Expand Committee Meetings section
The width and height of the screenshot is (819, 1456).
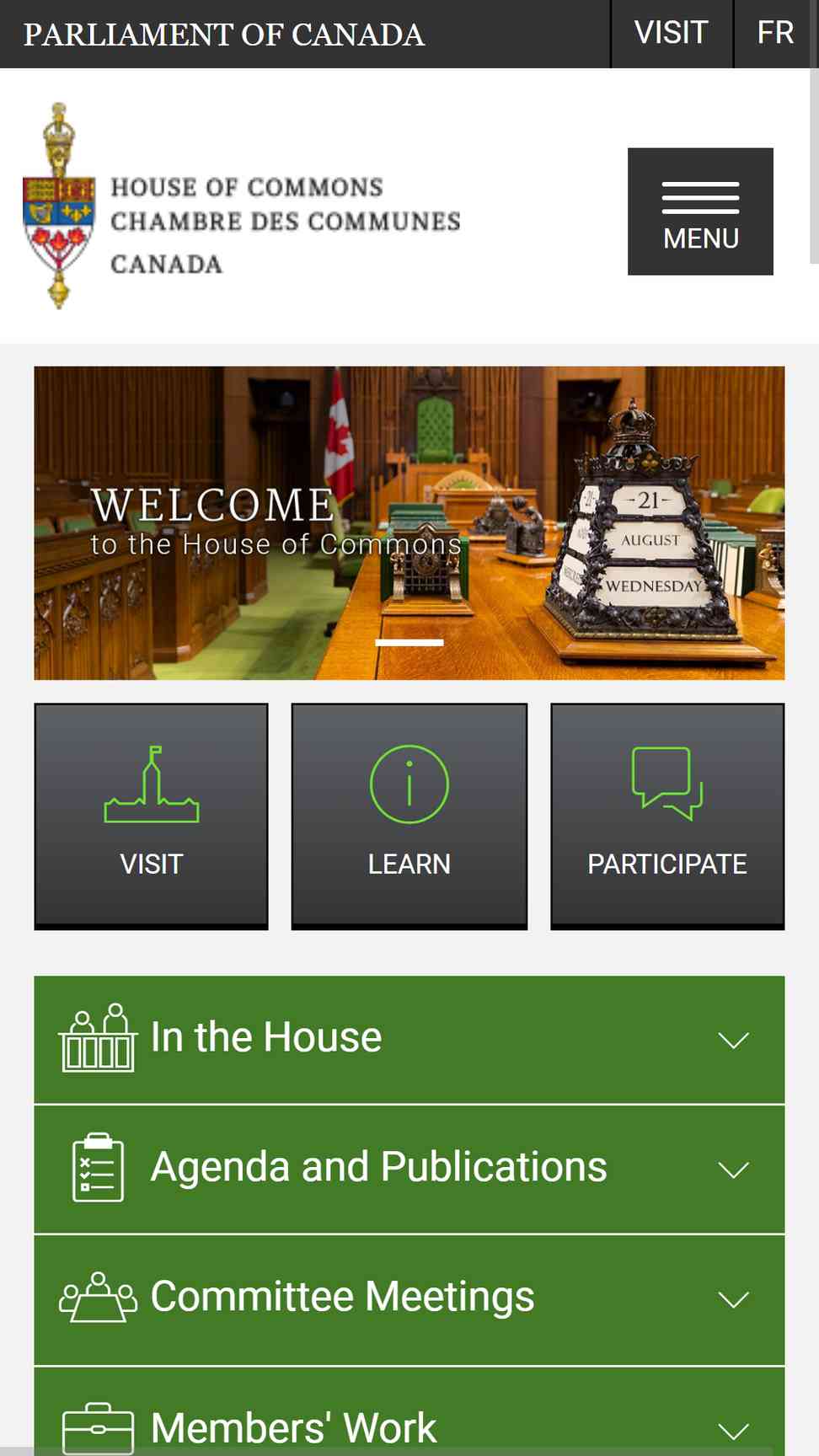[x=409, y=1300]
